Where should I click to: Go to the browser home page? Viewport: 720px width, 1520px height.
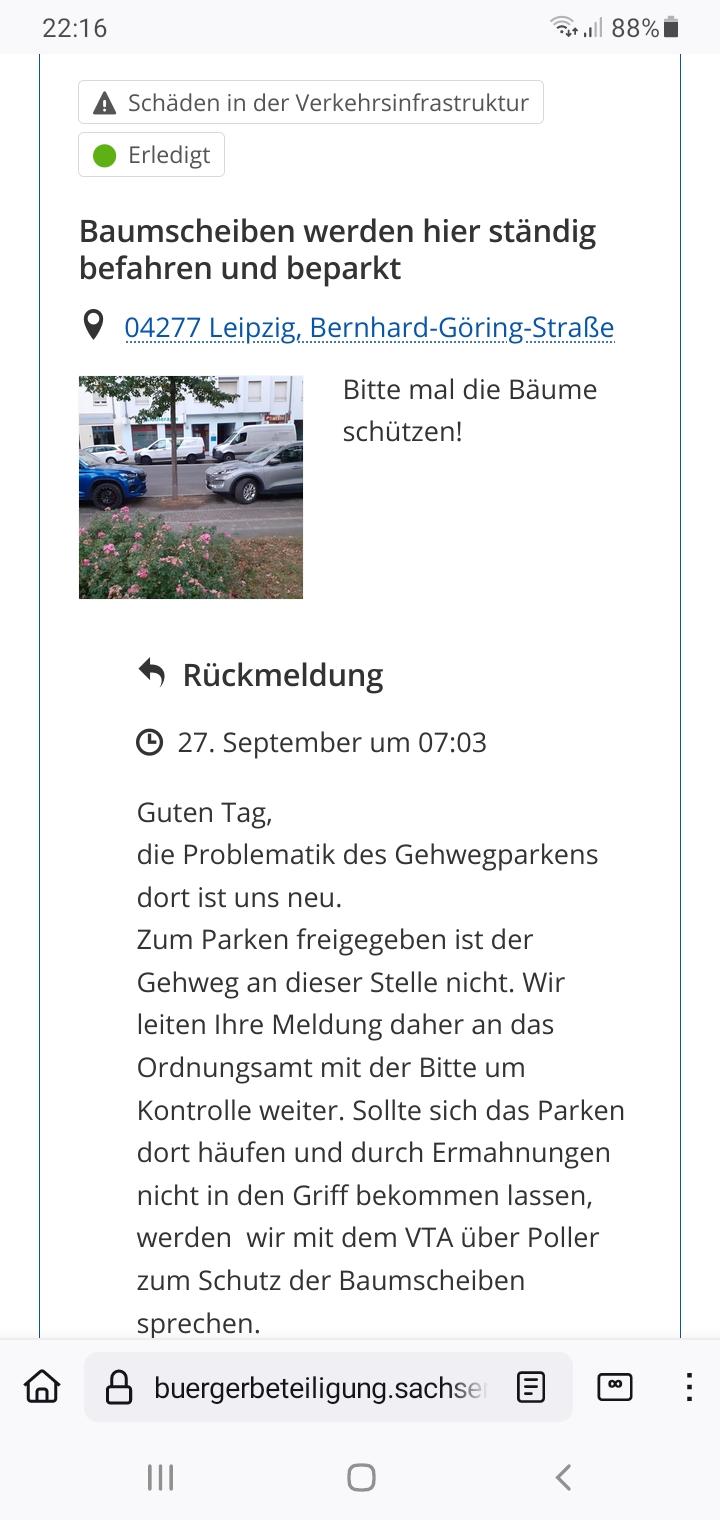[x=42, y=1387]
